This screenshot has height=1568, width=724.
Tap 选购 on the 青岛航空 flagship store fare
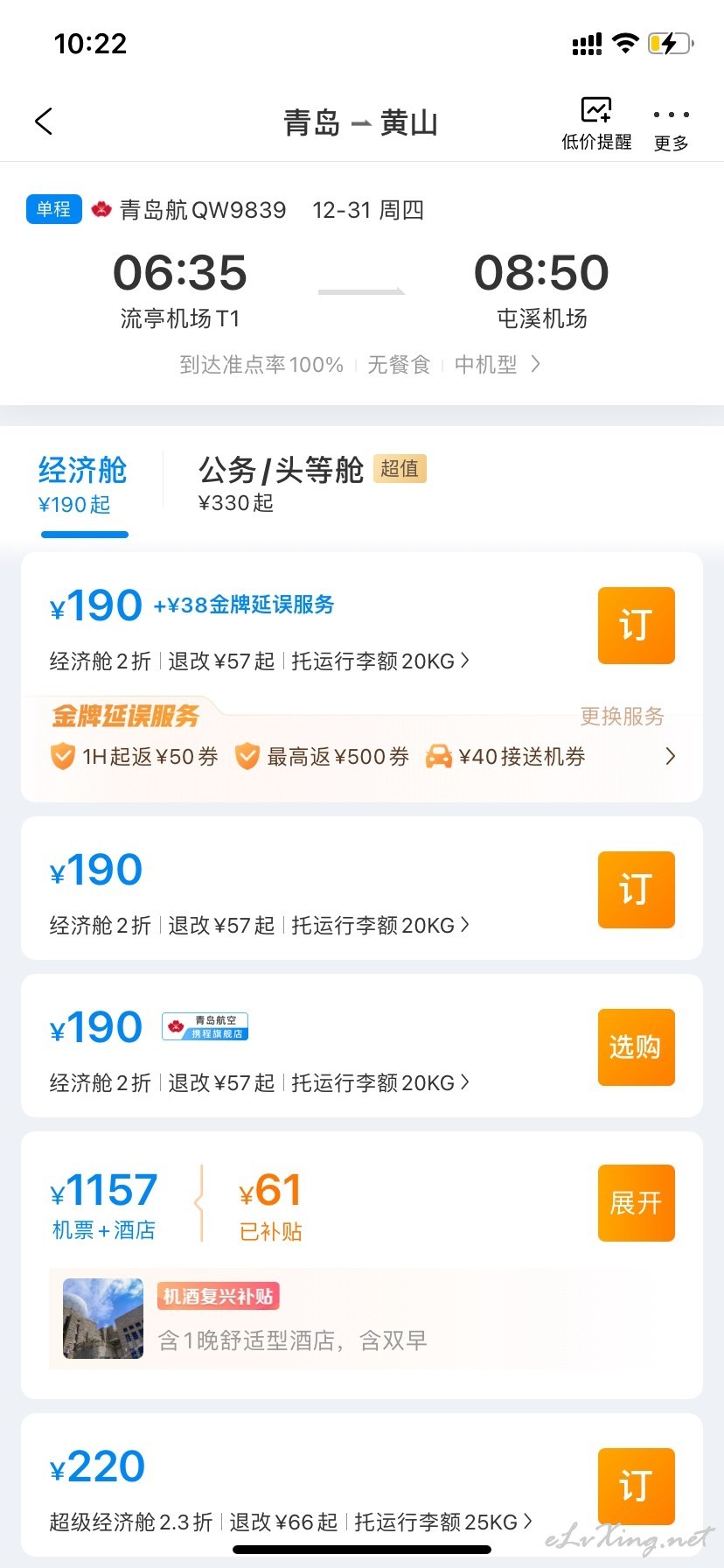(636, 1046)
